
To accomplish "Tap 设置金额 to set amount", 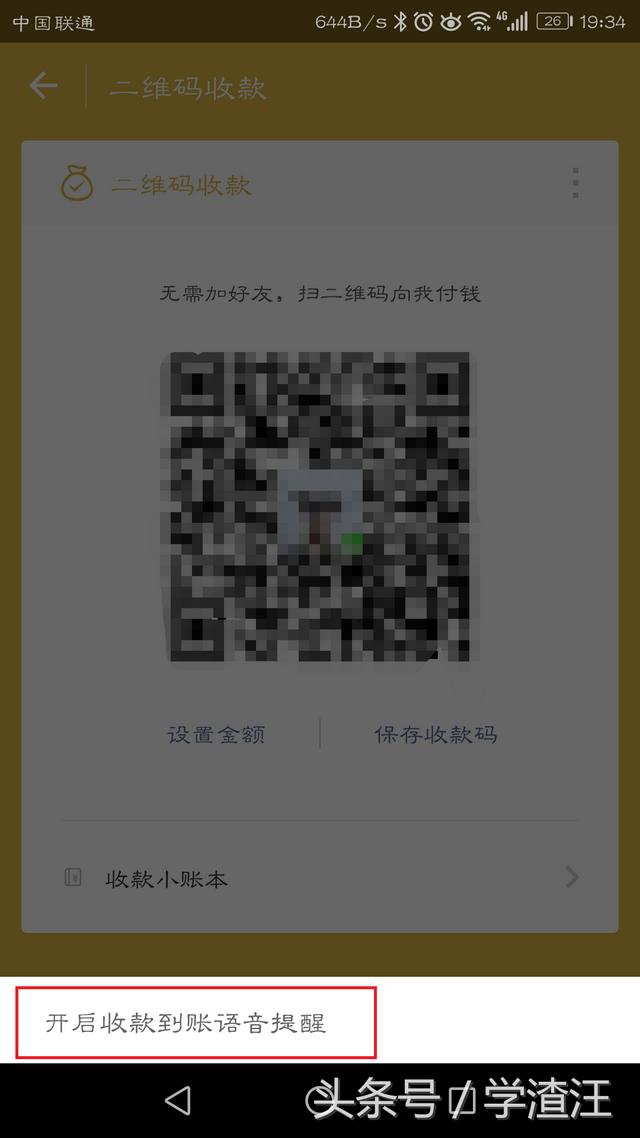I will pos(216,734).
